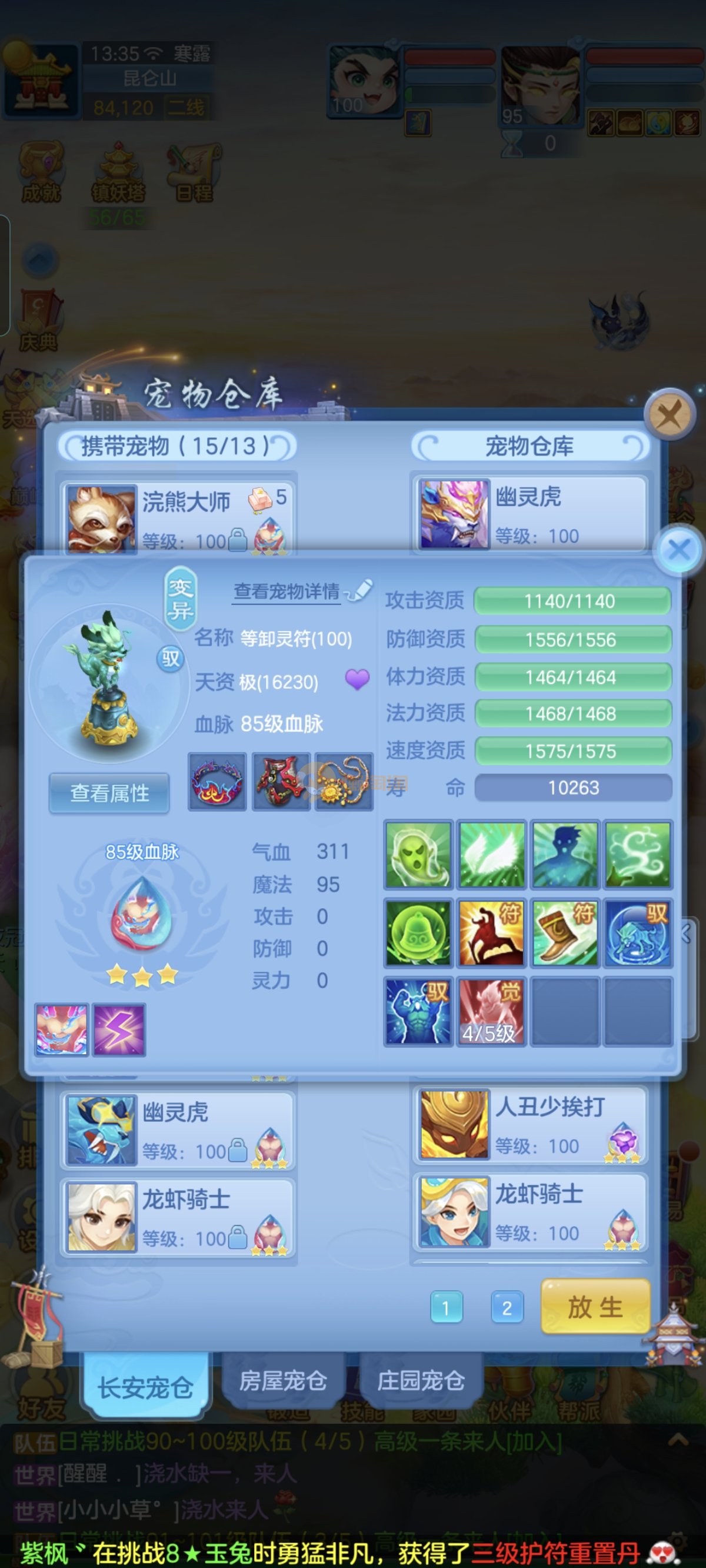Open the 查看宠物详情 link
The width and height of the screenshot is (706, 1568).
tap(287, 592)
